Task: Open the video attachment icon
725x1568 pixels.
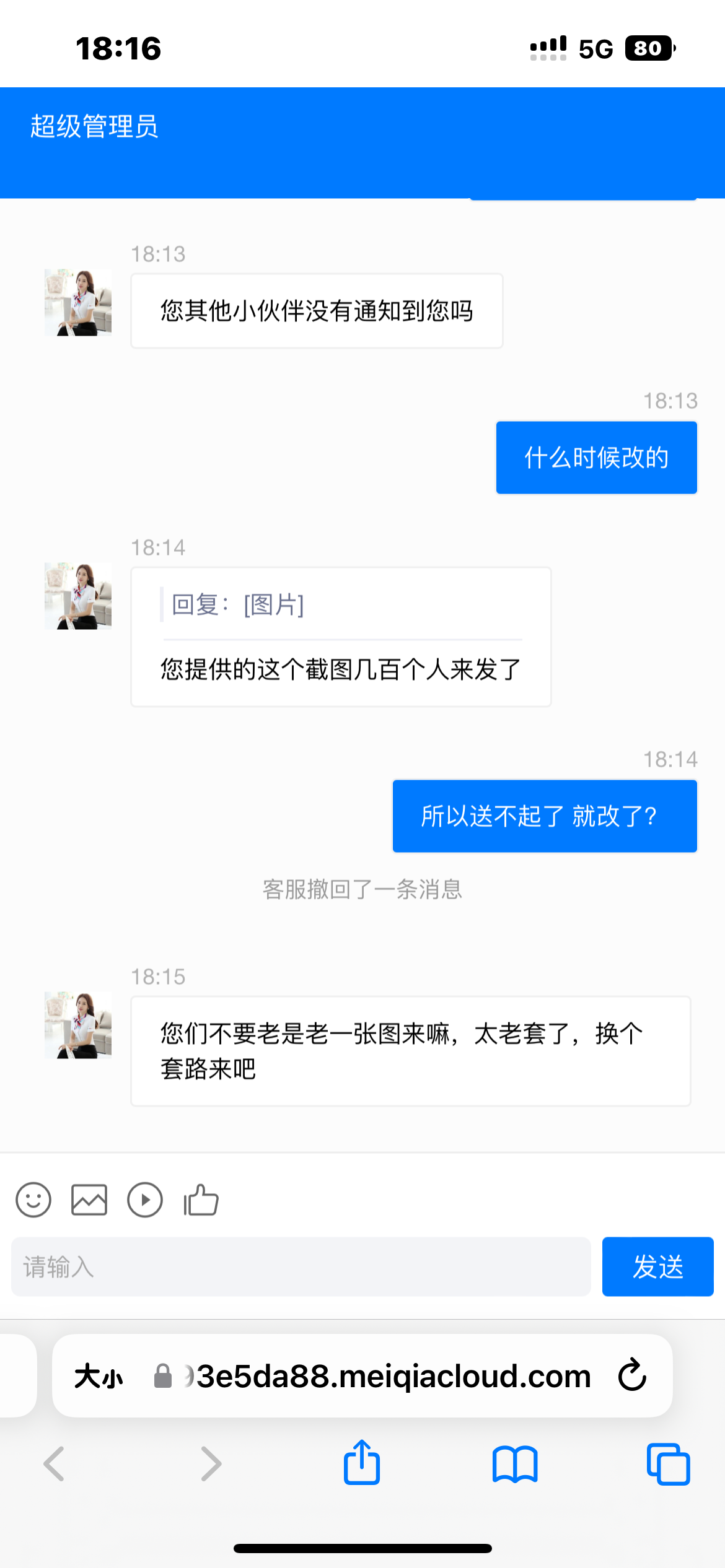Action: pos(144,1200)
